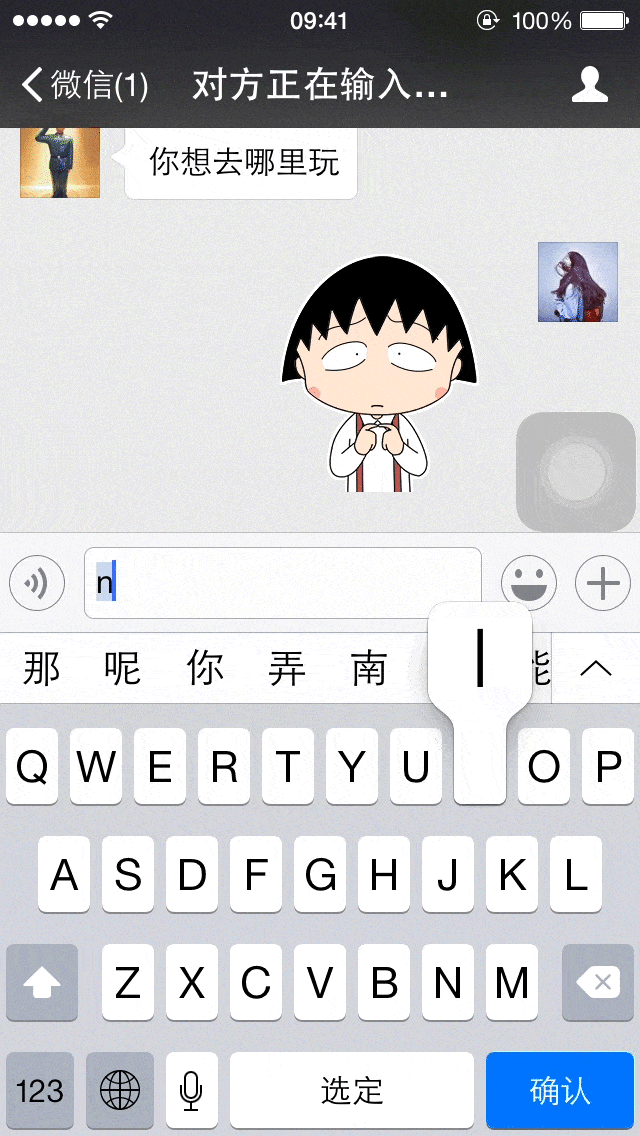The width and height of the screenshot is (640, 1136).
Task: Tap the AssistiveTouch floating button
Action: pos(576,472)
